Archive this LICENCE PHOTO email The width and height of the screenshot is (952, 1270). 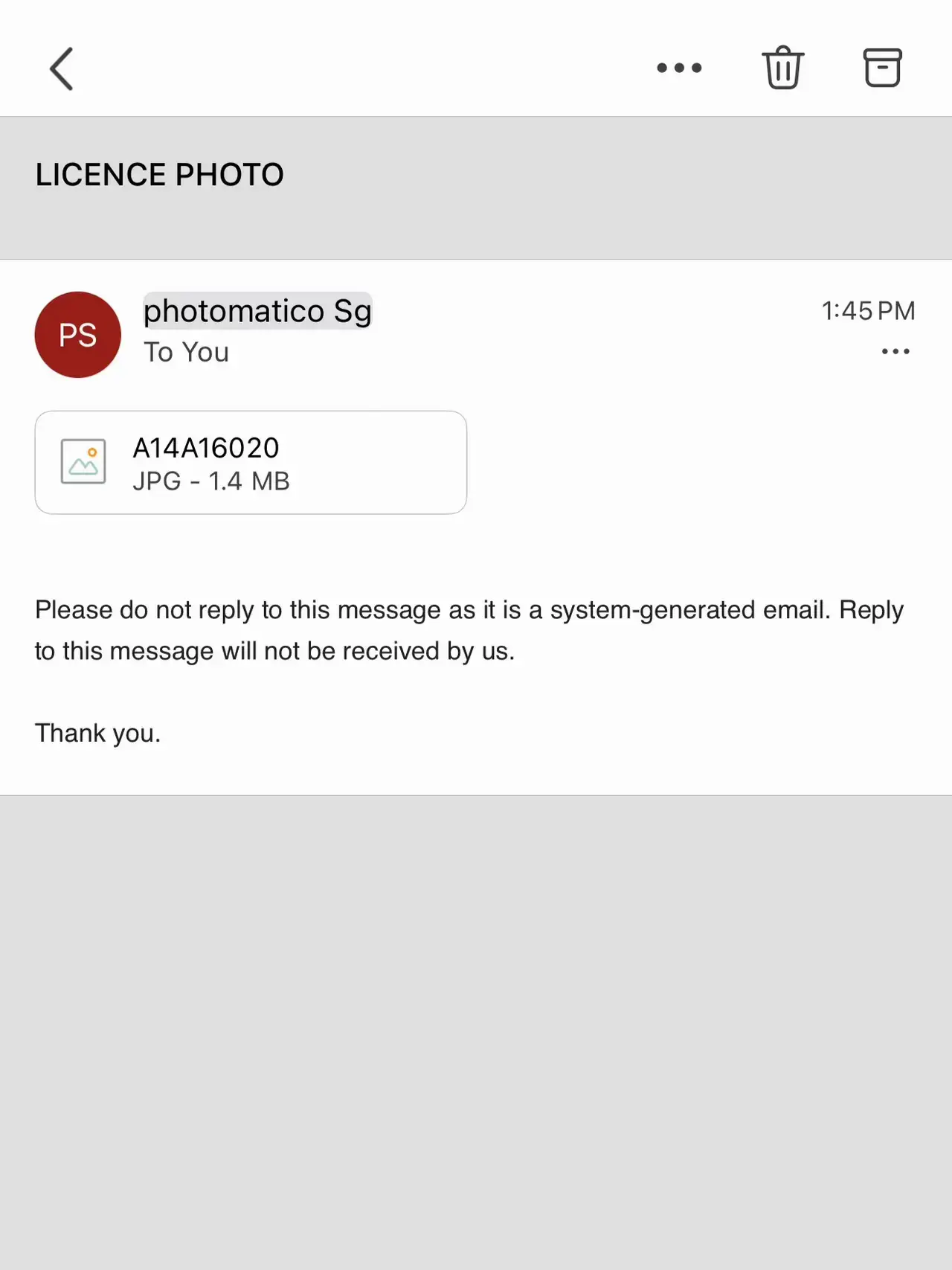point(882,68)
